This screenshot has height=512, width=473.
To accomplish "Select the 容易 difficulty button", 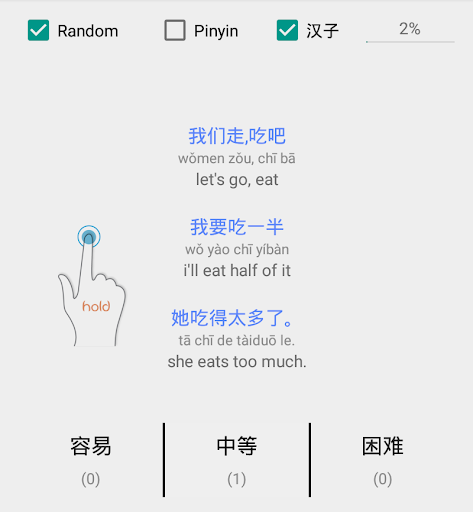I will (x=90, y=460).
